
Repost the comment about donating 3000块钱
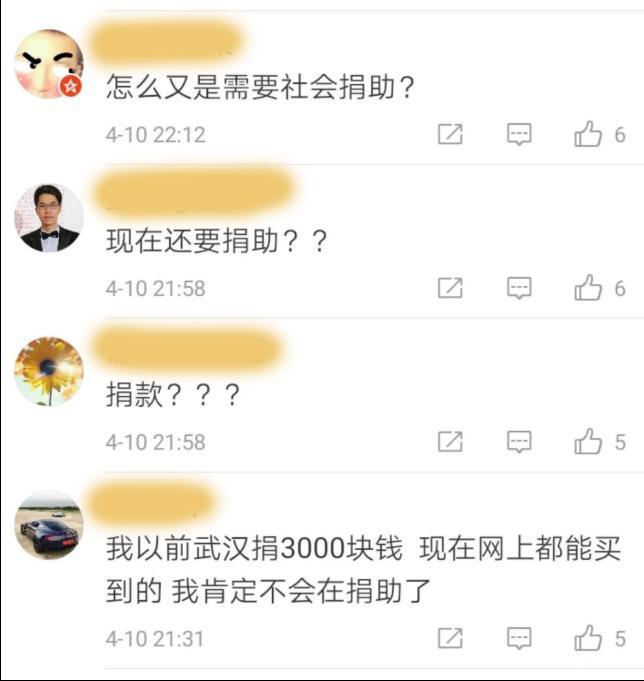tap(451, 637)
